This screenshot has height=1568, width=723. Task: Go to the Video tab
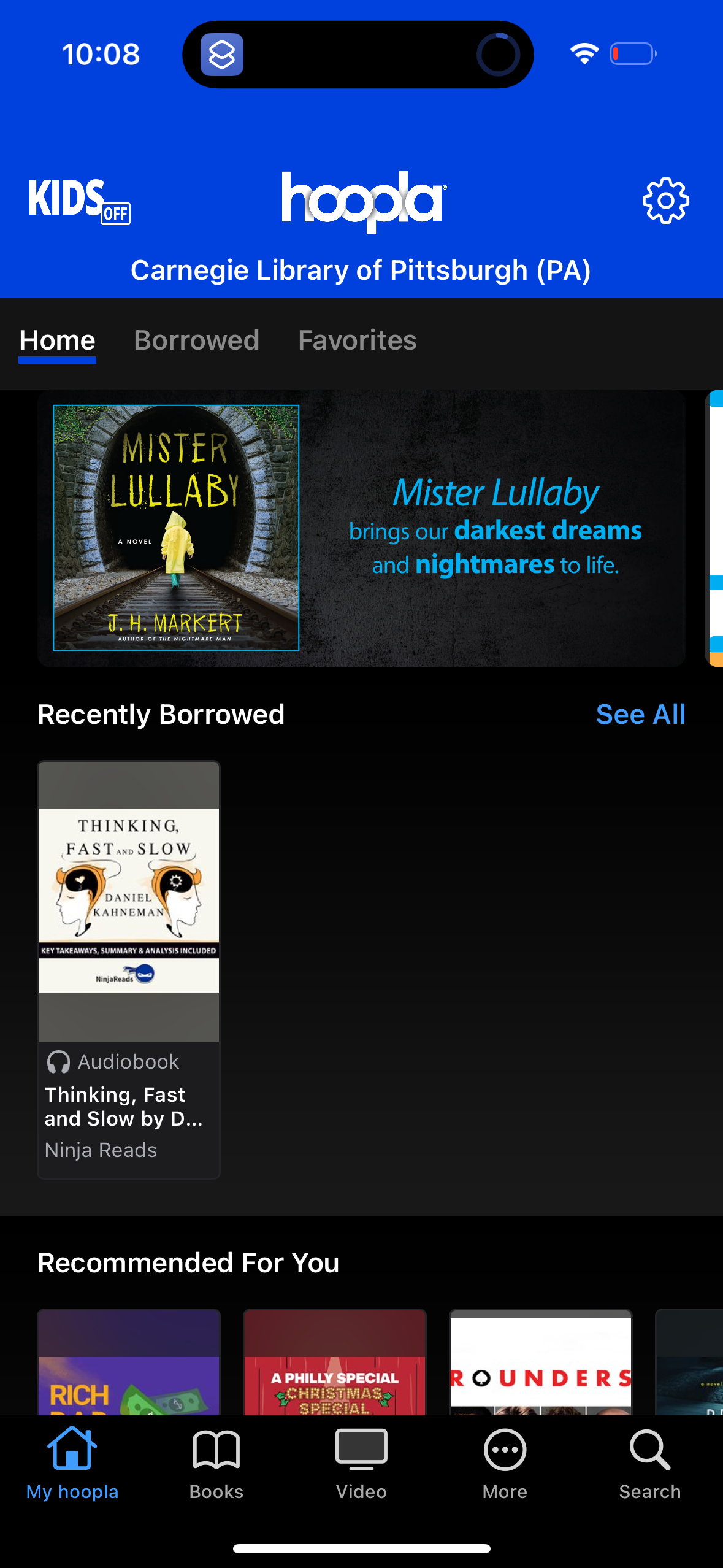361,1464
